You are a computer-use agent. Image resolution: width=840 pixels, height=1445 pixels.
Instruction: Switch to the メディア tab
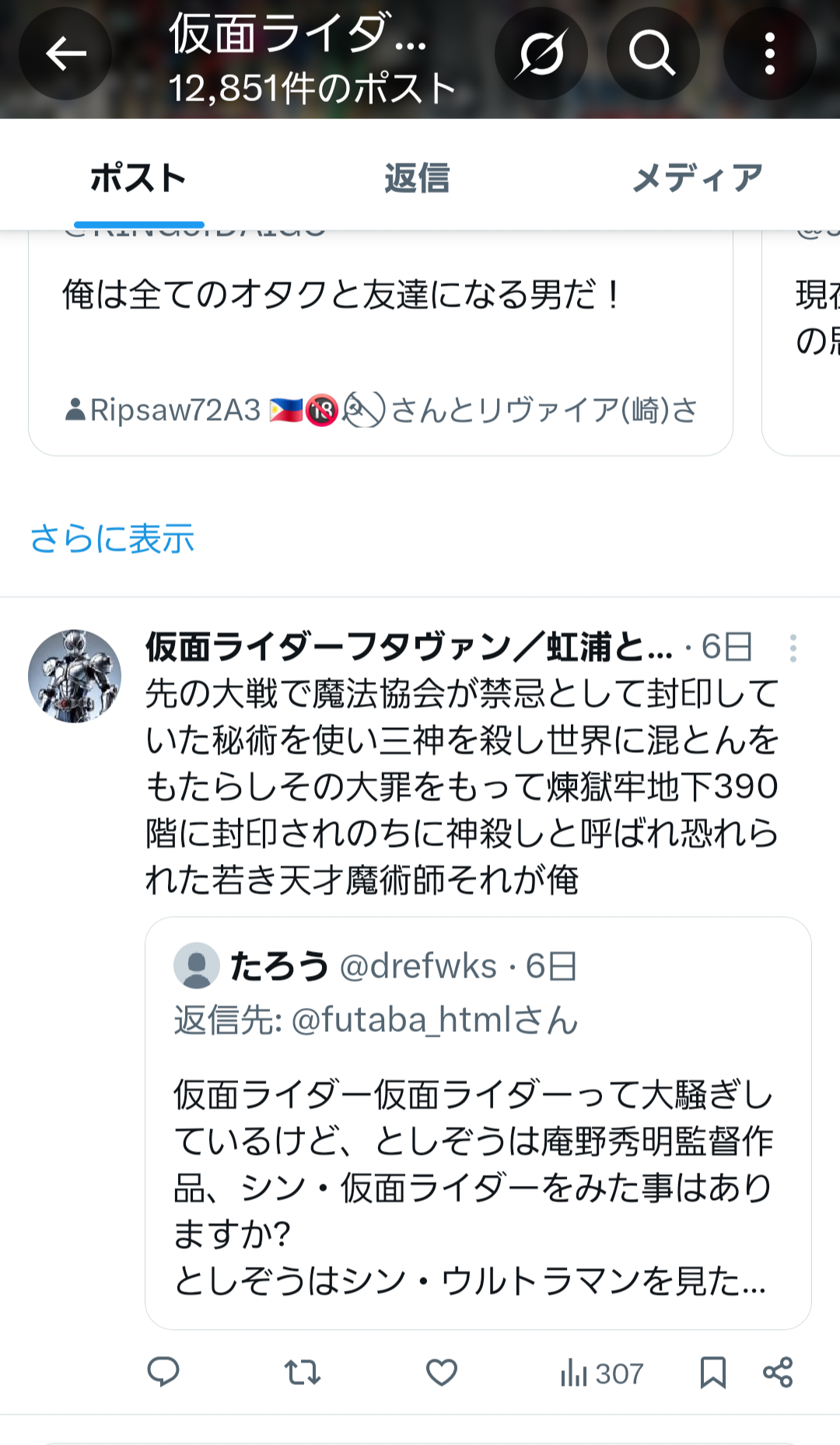tap(698, 178)
